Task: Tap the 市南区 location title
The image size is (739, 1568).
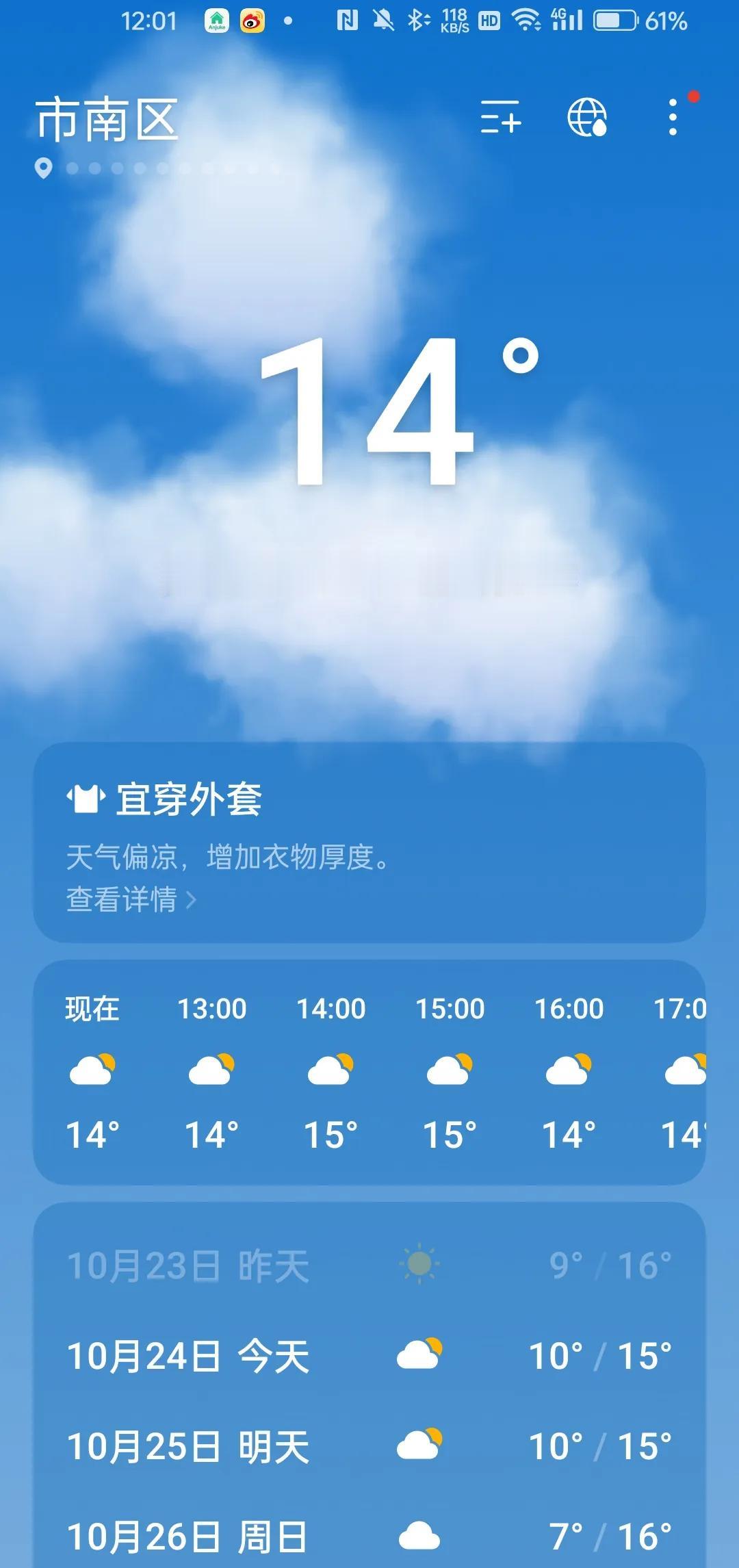Action: tap(107, 120)
